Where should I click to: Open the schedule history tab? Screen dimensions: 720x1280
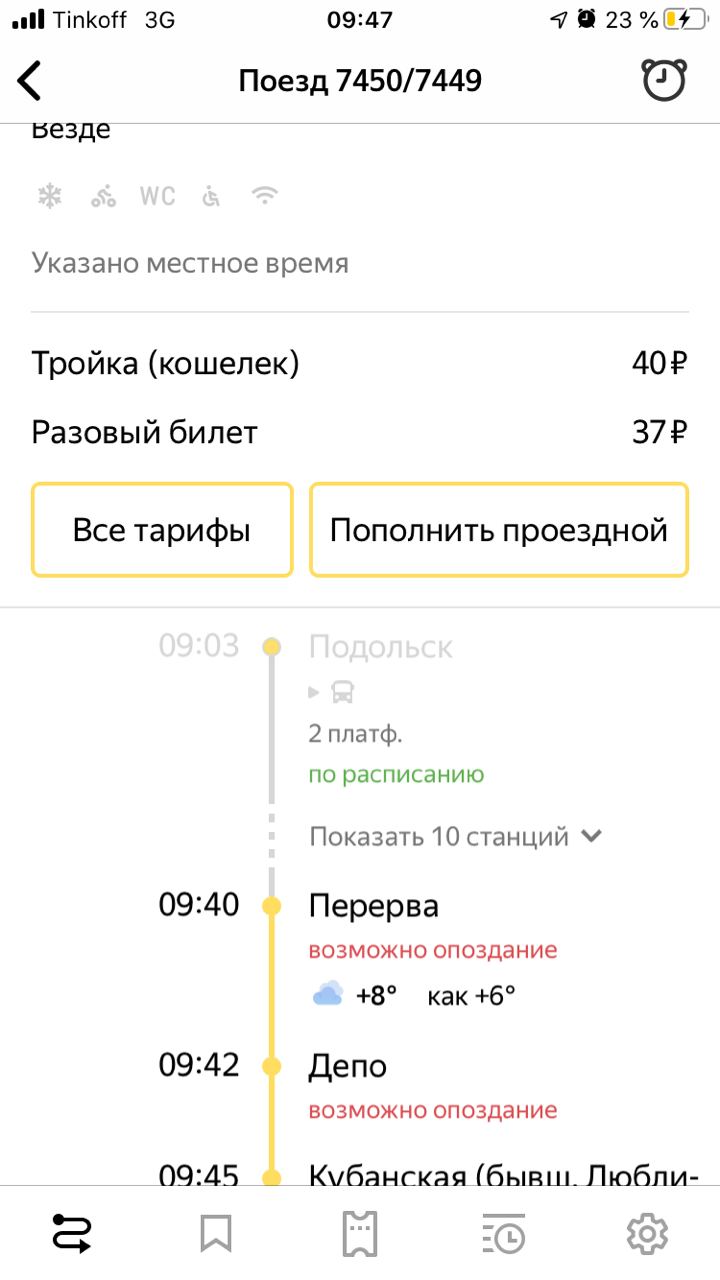coord(504,1234)
